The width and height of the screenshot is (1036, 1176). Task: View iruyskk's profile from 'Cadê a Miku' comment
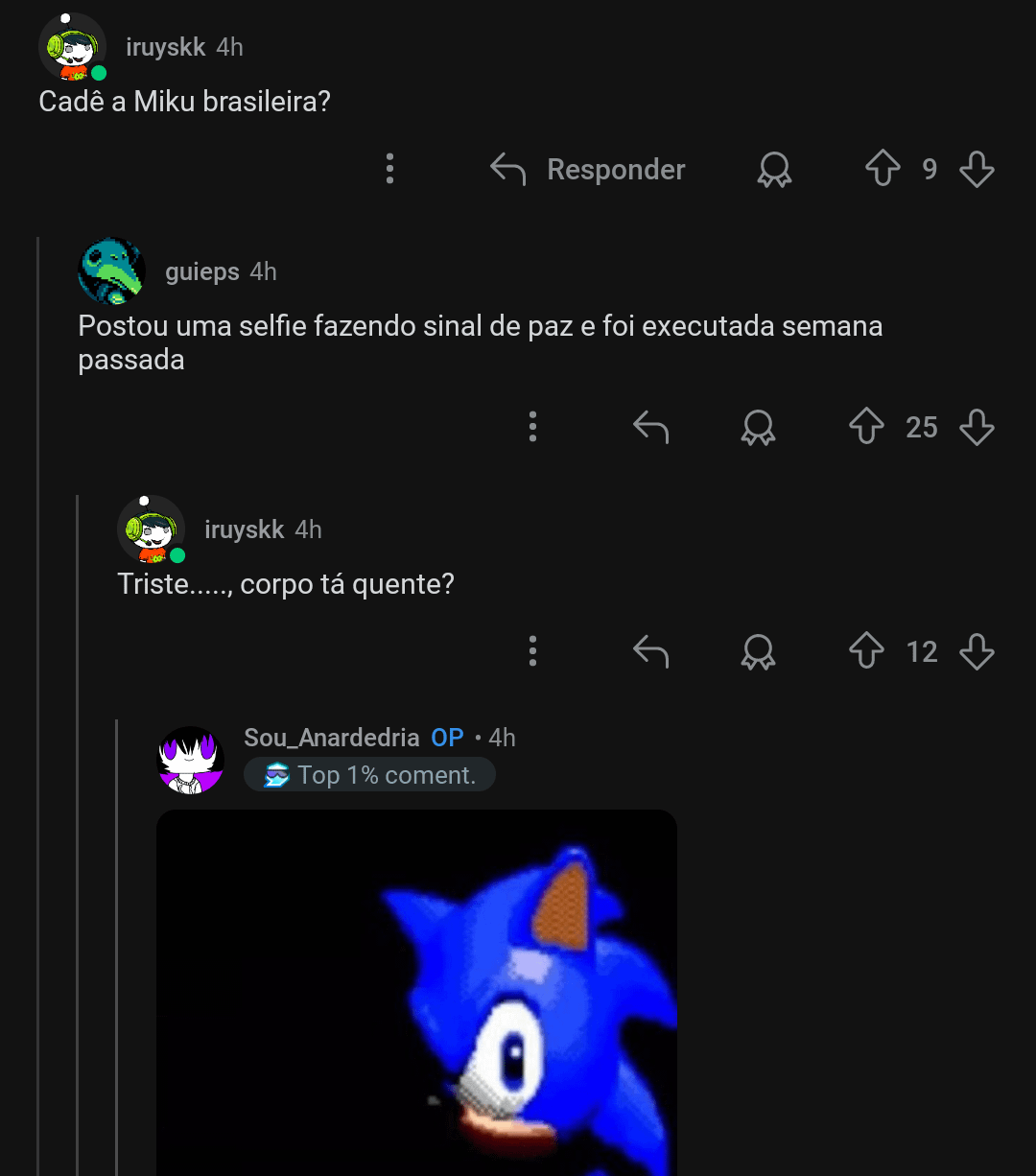pos(165,47)
